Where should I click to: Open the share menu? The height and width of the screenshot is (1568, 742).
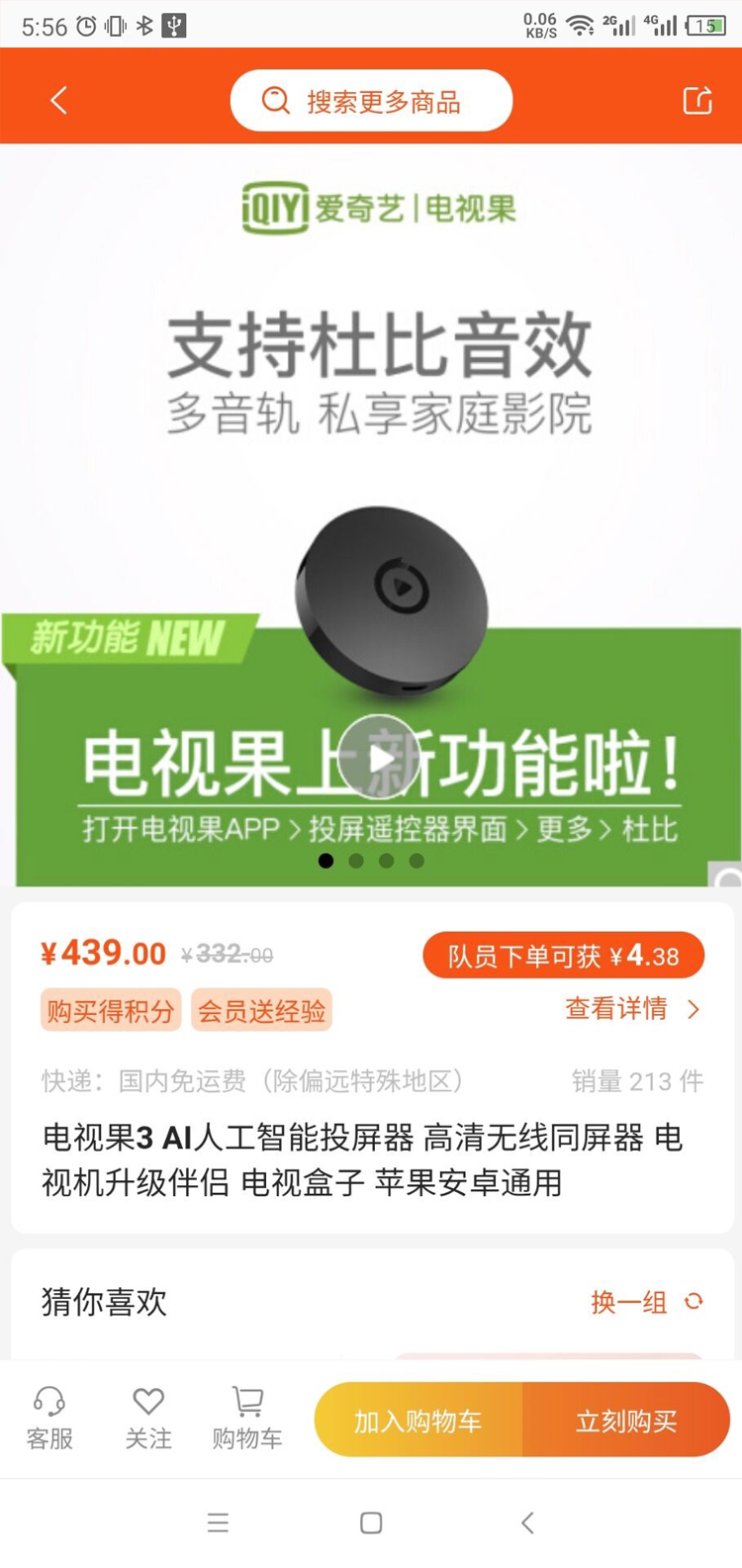(x=696, y=99)
